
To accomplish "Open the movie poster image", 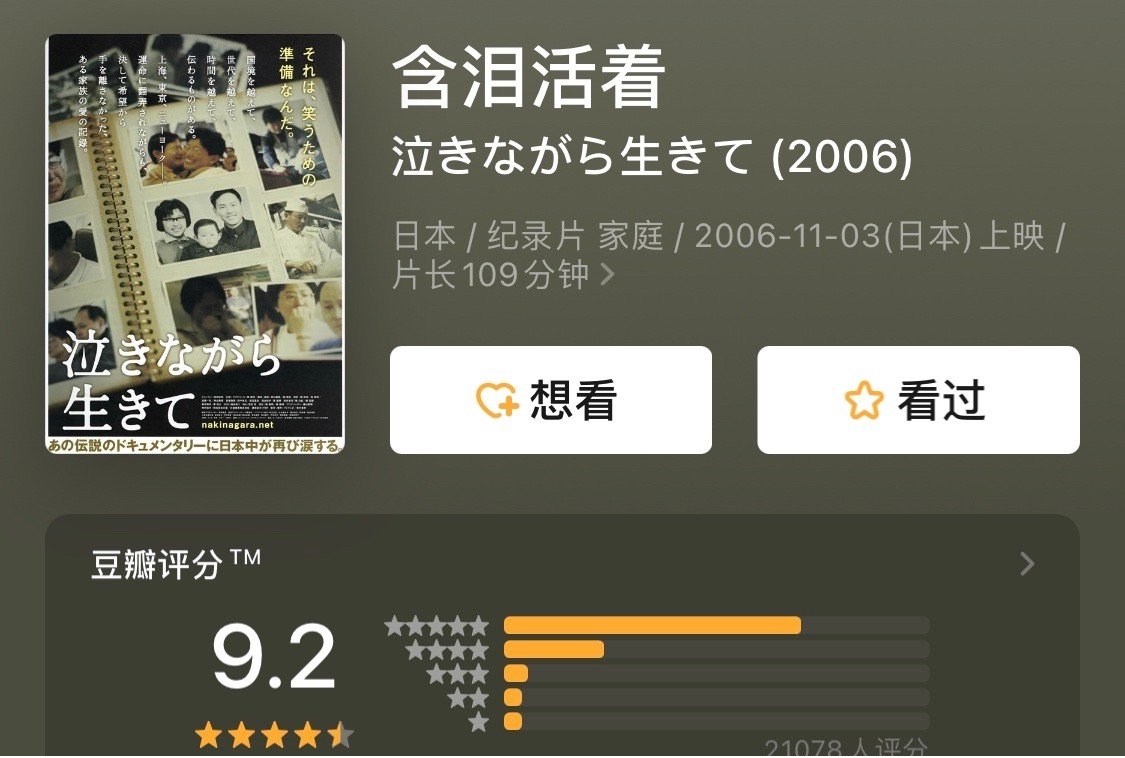I will pyautogui.click(x=195, y=243).
